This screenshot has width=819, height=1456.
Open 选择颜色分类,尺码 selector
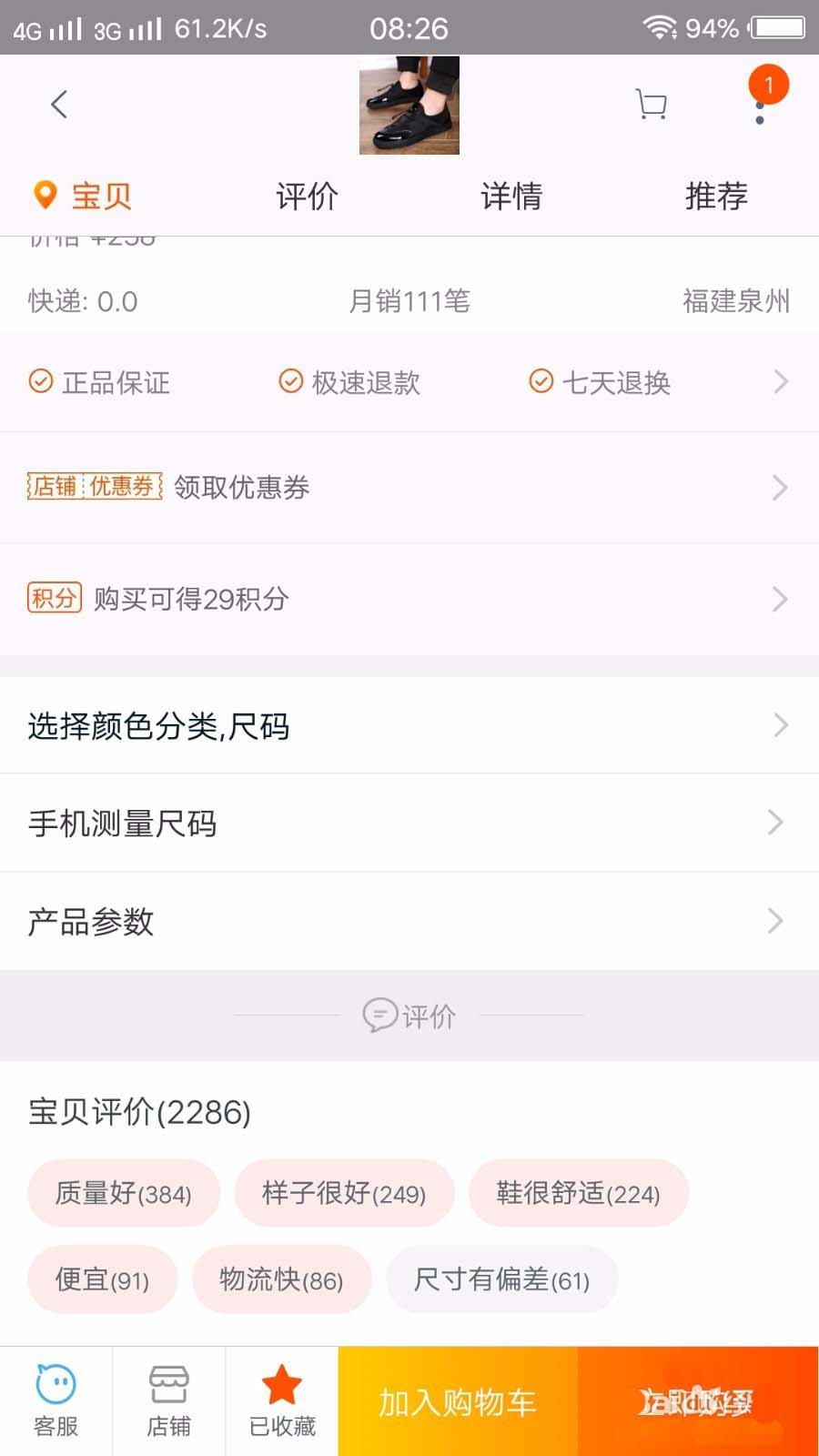[409, 726]
